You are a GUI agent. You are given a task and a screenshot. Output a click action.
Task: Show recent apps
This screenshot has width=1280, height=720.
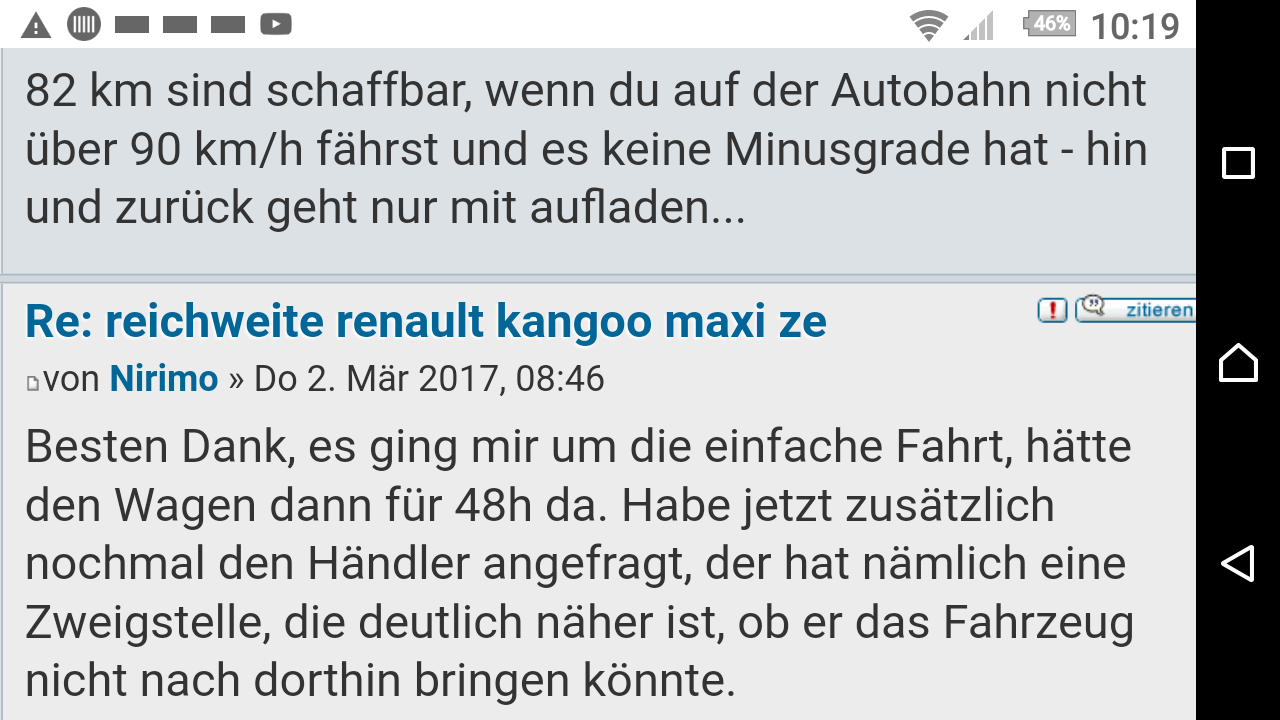pos(1238,163)
